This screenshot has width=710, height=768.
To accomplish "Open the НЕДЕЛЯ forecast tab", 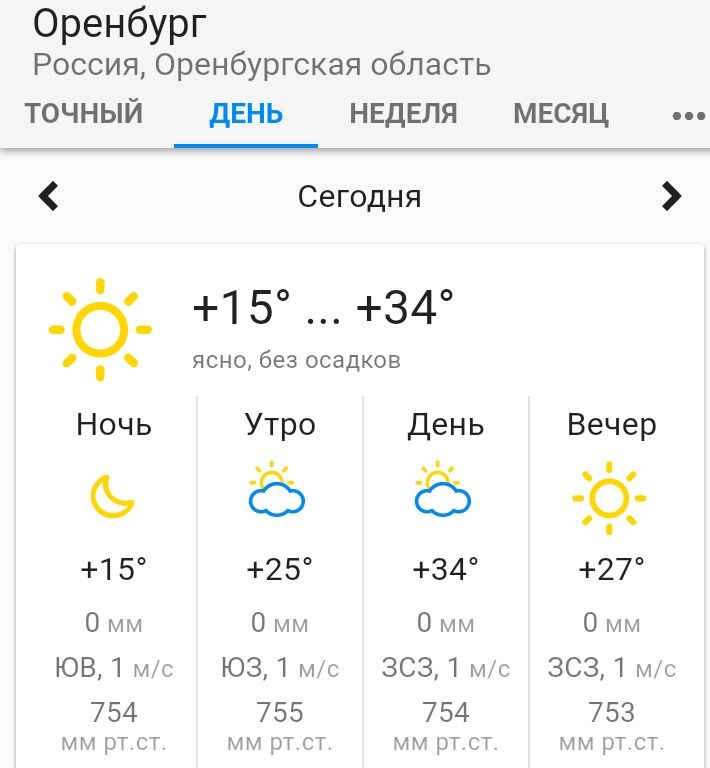I will pyautogui.click(x=403, y=114).
